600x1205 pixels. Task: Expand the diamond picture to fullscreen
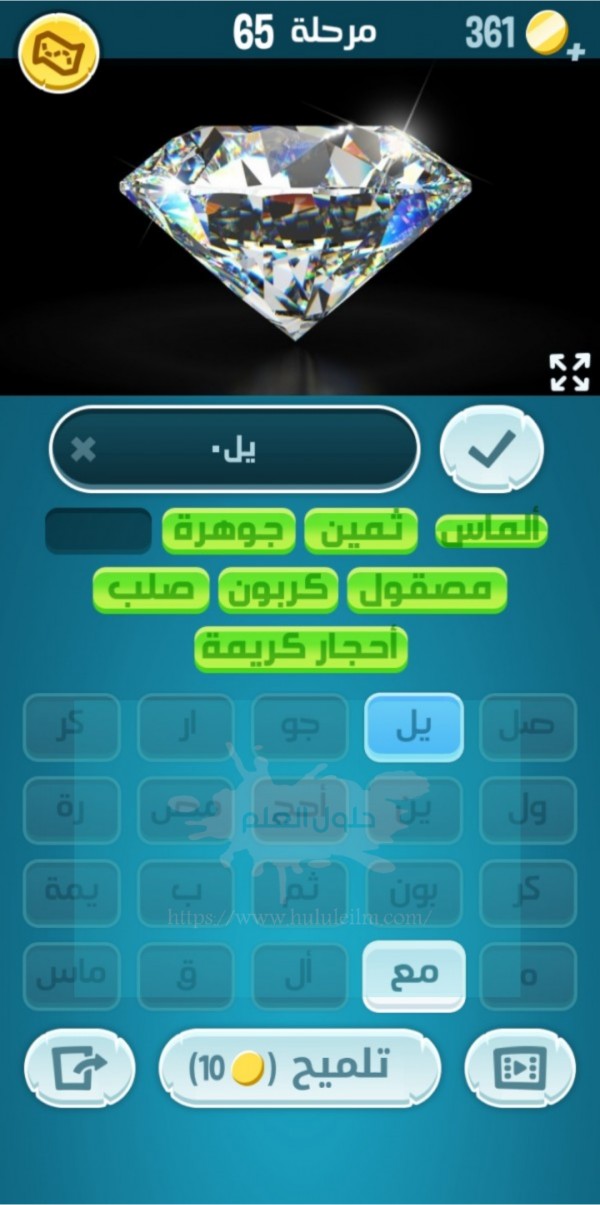[570, 372]
